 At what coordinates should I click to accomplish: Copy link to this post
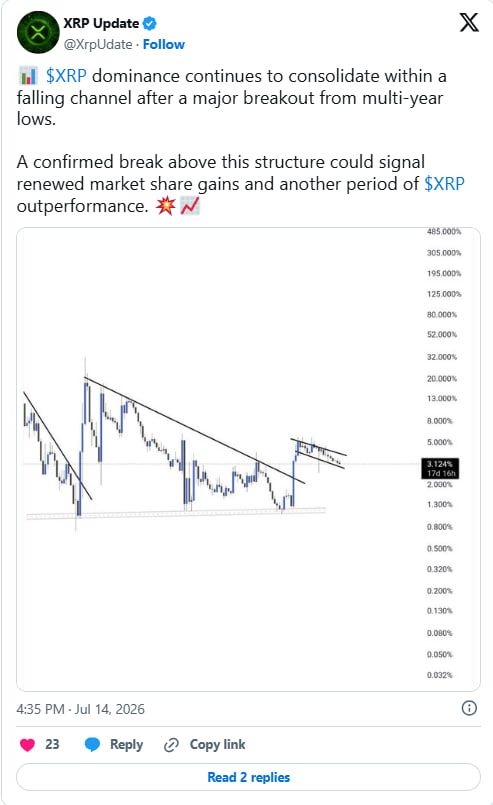click(204, 744)
